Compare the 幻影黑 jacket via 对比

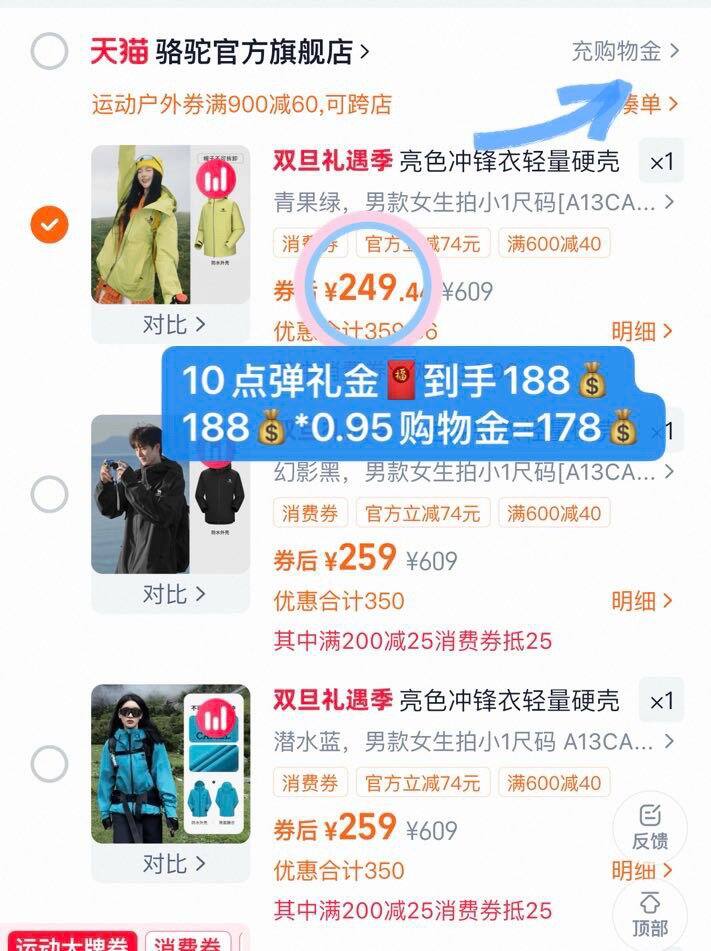click(x=172, y=593)
